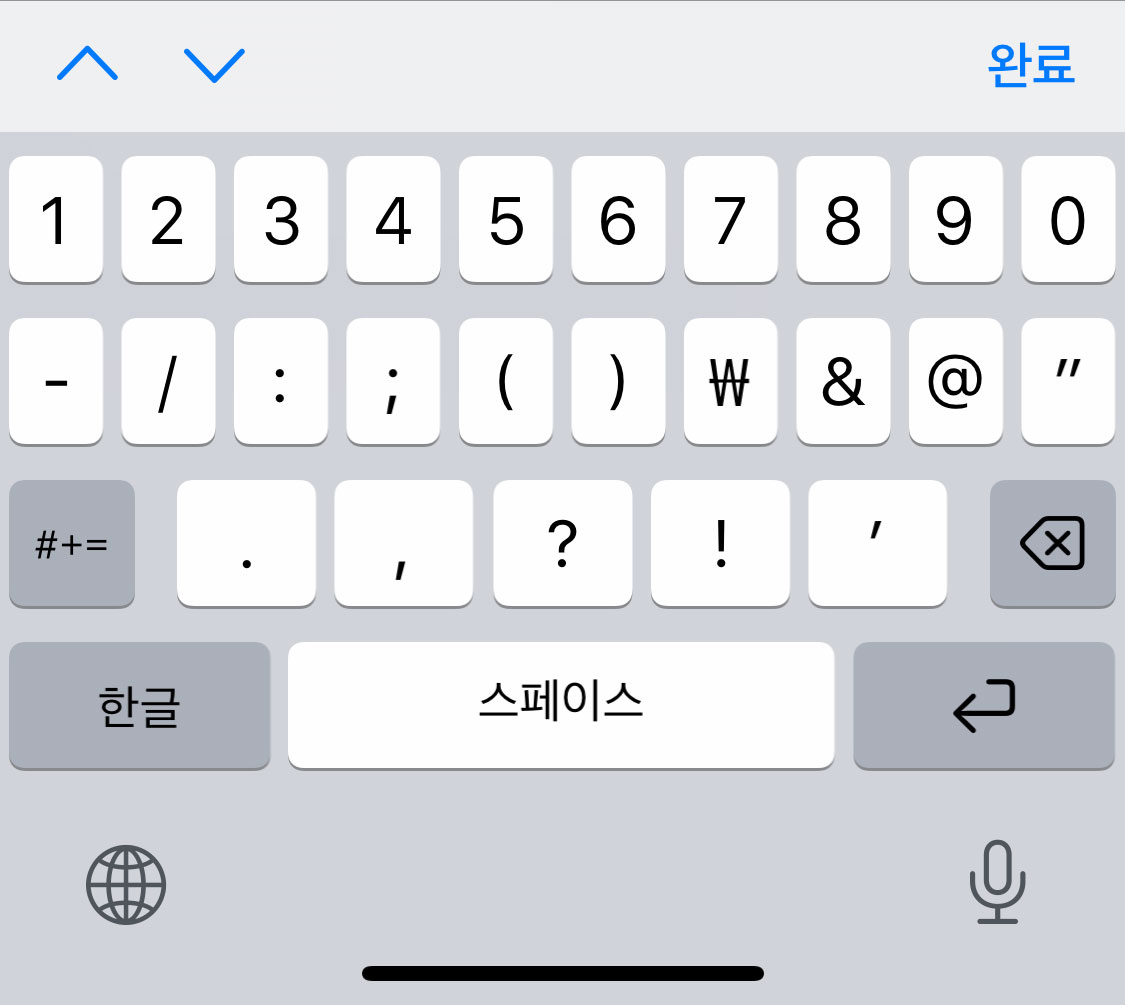Screen dimensions: 1125x1005
Task: Insert a question mark
Action: coord(563,544)
